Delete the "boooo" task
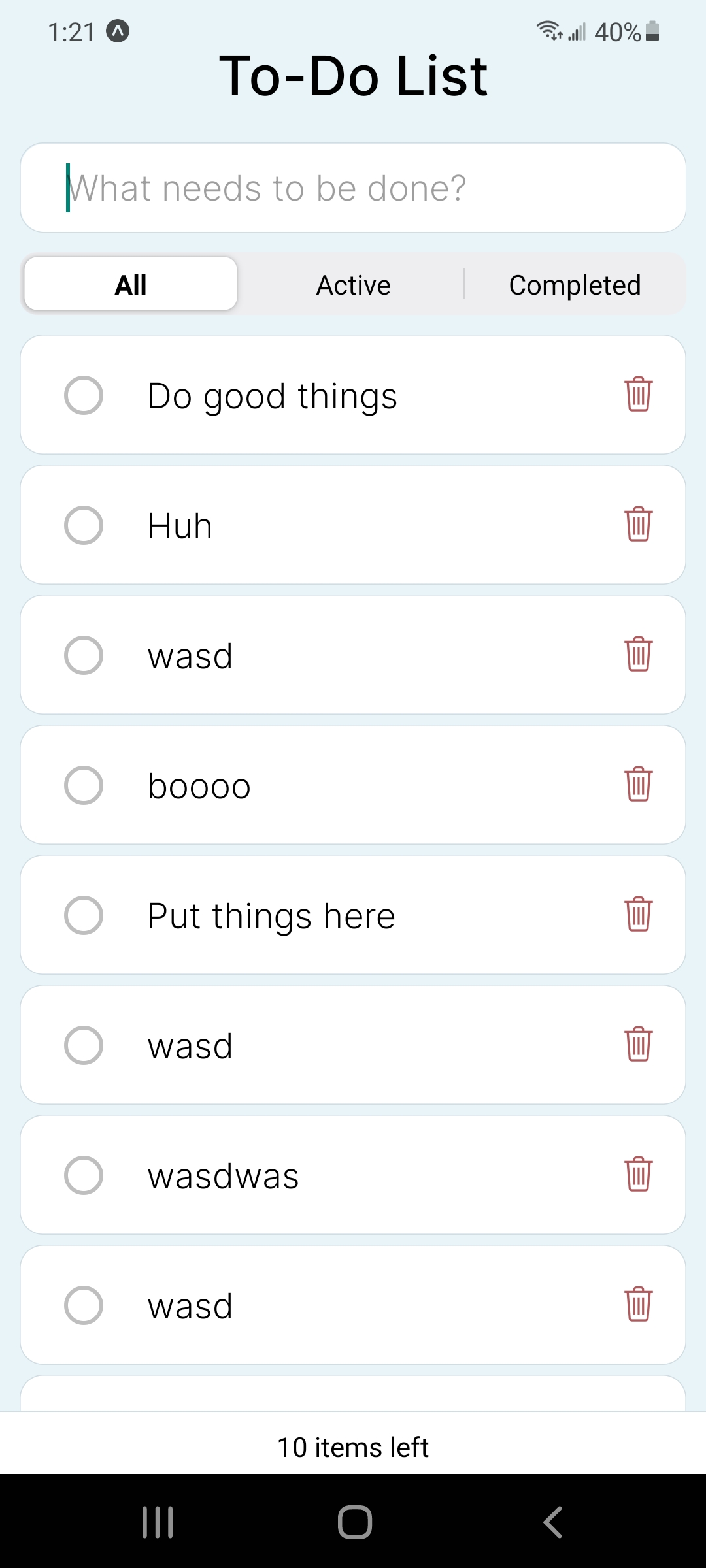Screen dimensions: 706x1568 pos(637,785)
